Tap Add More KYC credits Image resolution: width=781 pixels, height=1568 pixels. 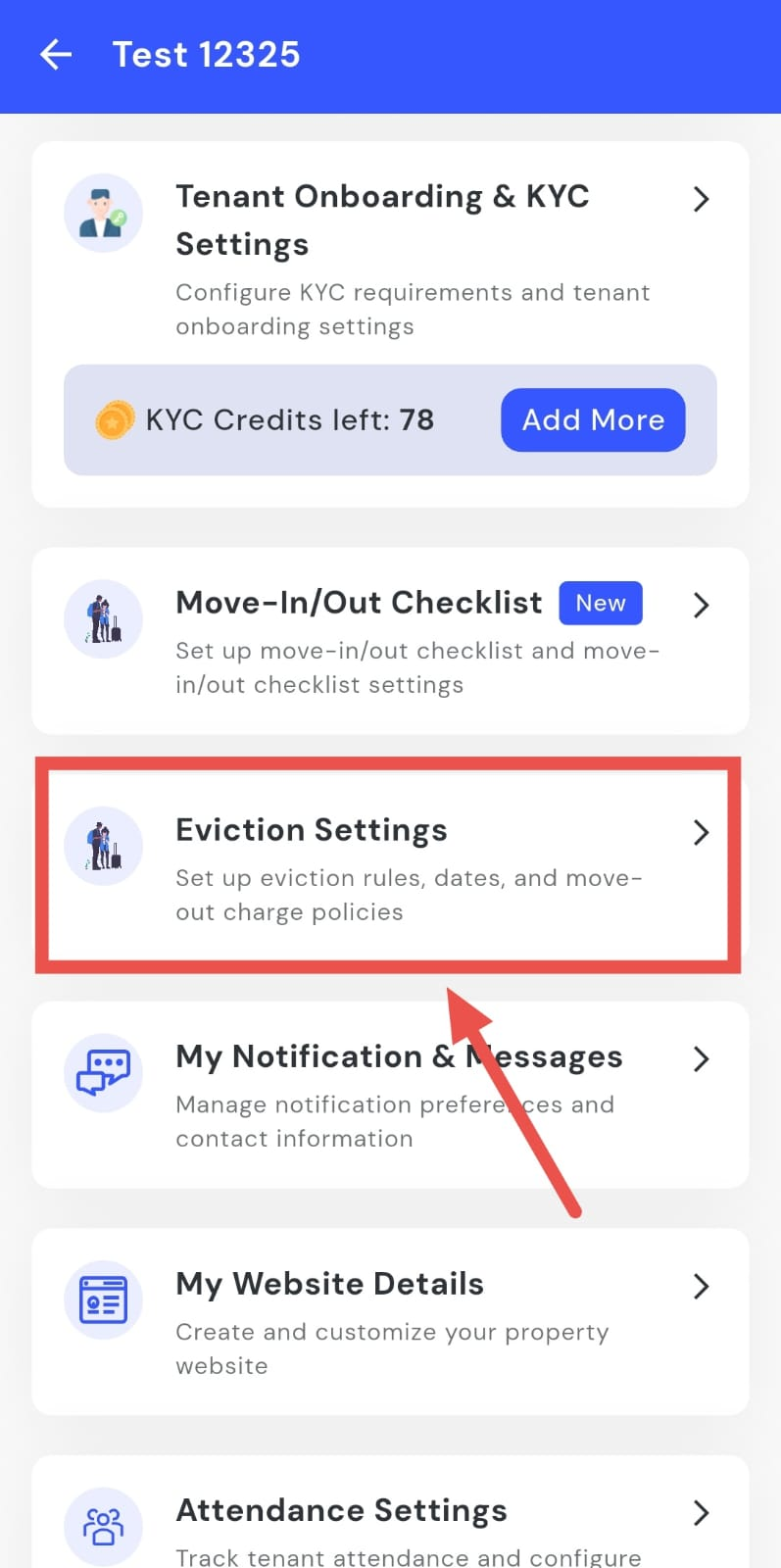[x=593, y=419]
